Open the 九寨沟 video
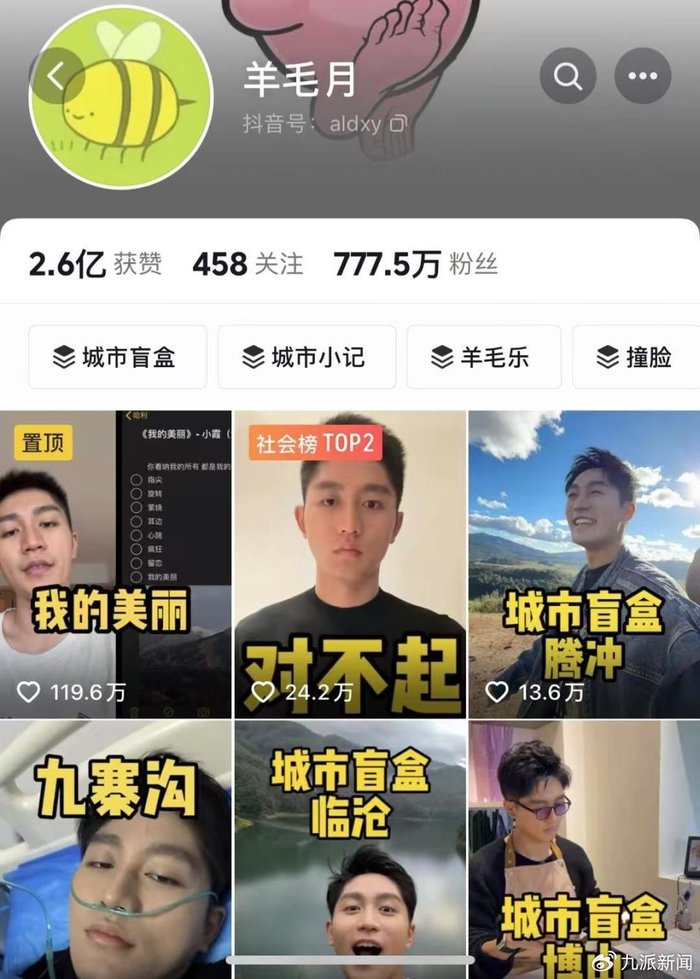Image resolution: width=700 pixels, height=979 pixels. coord(116,850)
